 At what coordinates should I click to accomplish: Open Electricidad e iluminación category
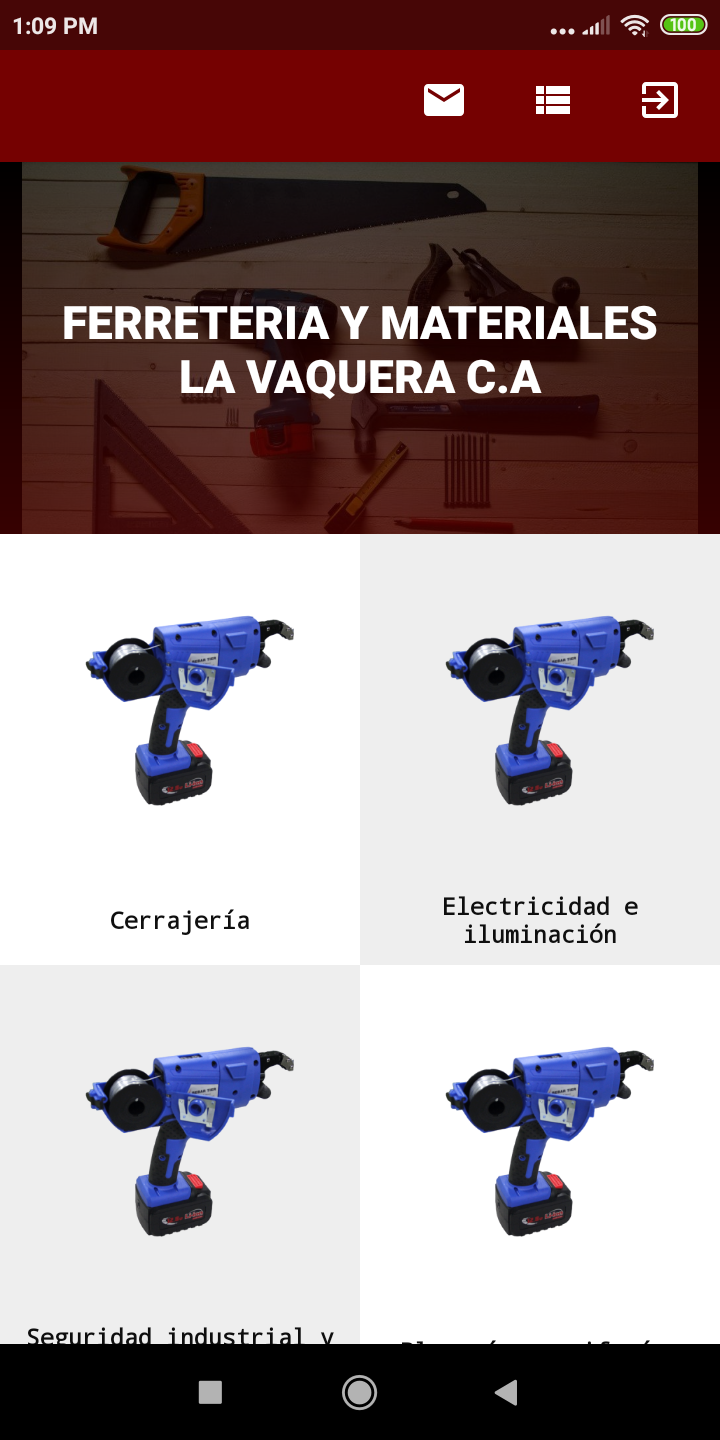[x=540, y=749]
